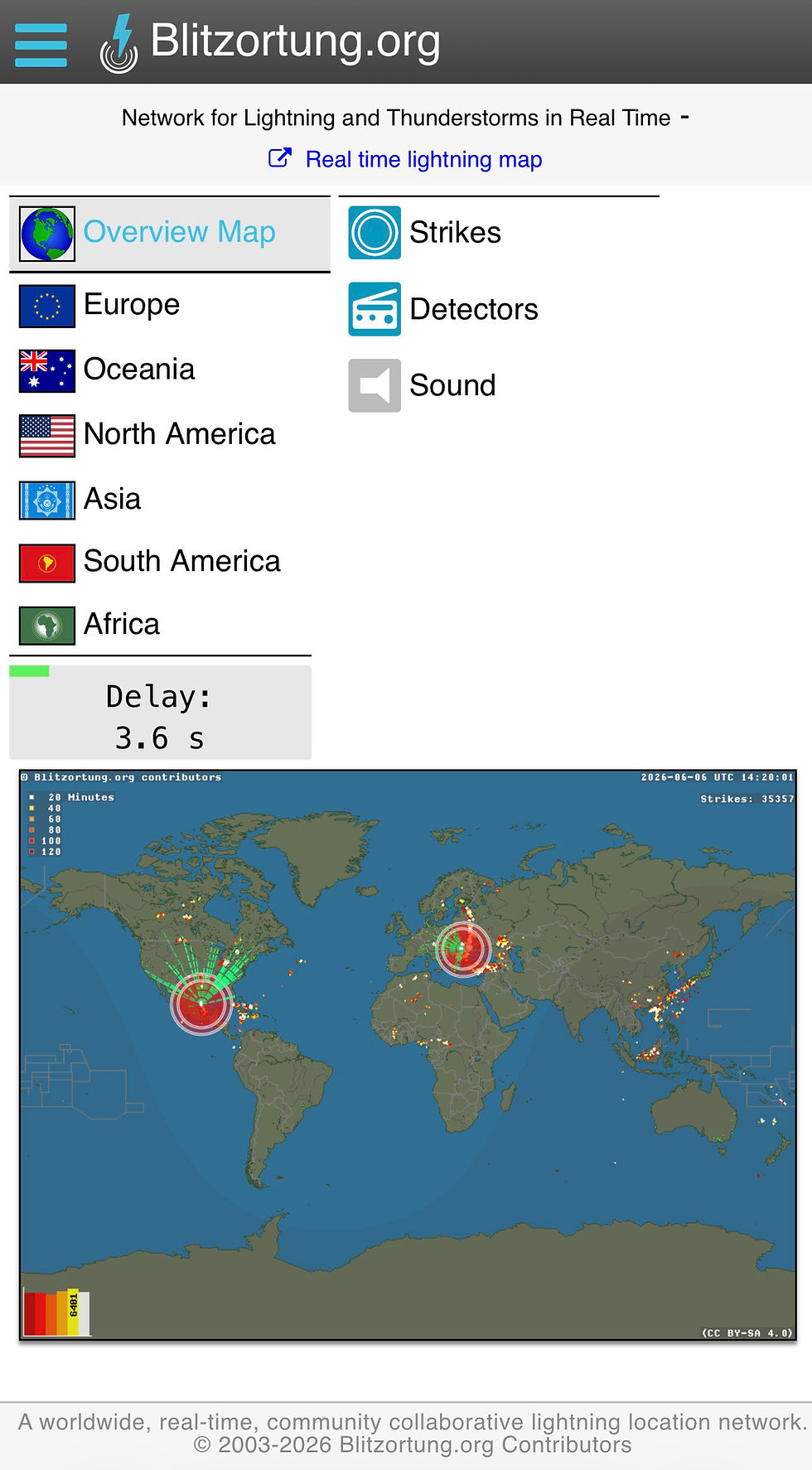
Task: Open the world lightning map image
Action: 408,1054
